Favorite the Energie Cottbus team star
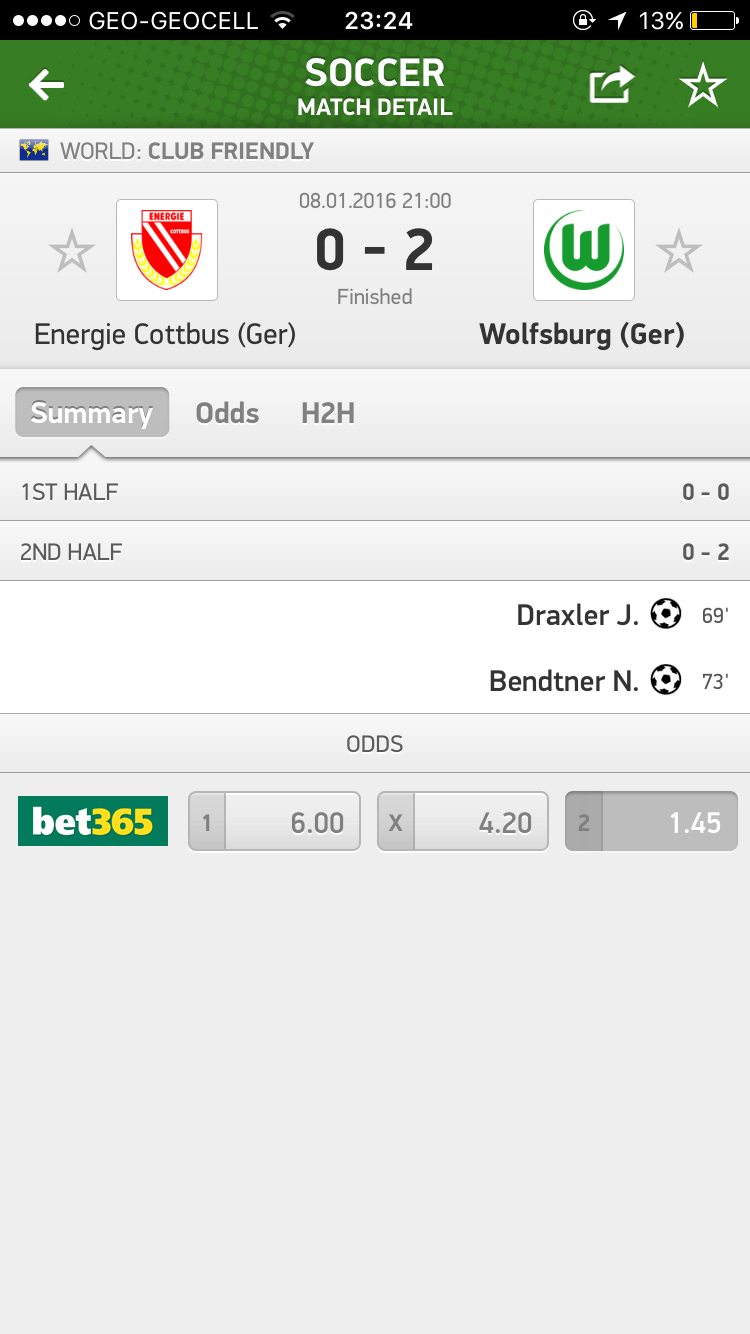The width and height of the screenshot is (750, 1334). click(72, 251)
